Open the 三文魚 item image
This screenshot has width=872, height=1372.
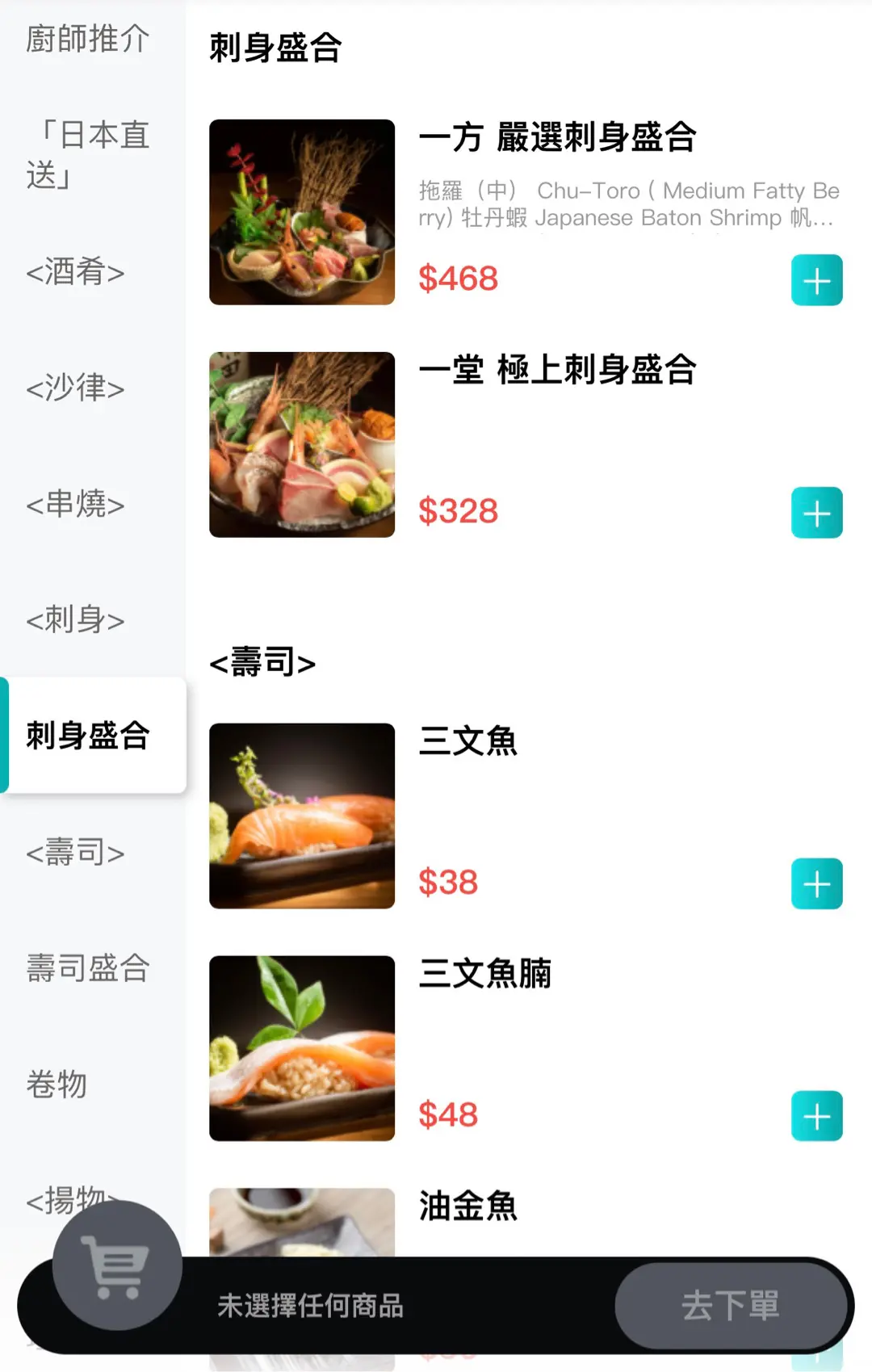coord(302,816)
